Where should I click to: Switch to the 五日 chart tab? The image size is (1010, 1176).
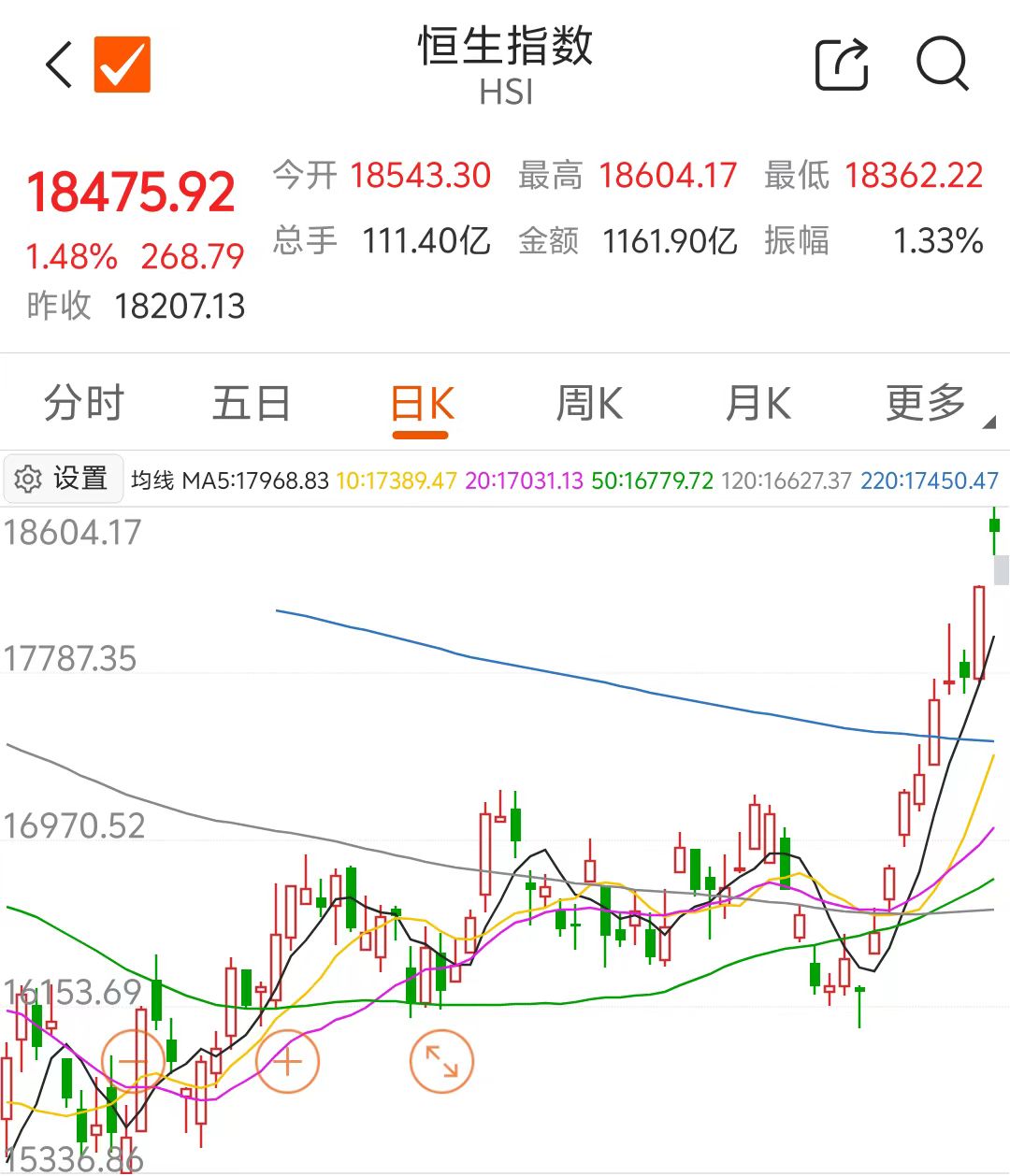[252, 404]
